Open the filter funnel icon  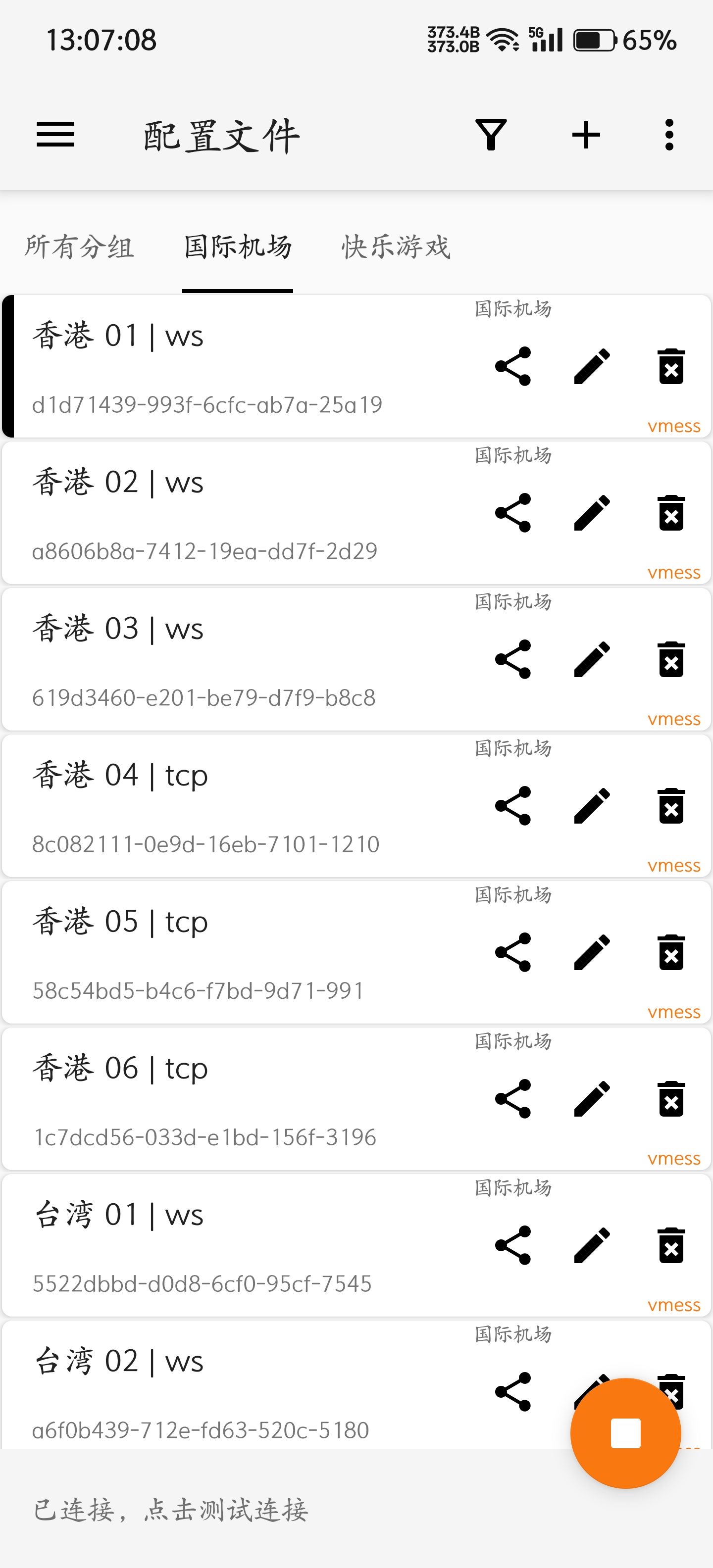(x=491, y=135)
